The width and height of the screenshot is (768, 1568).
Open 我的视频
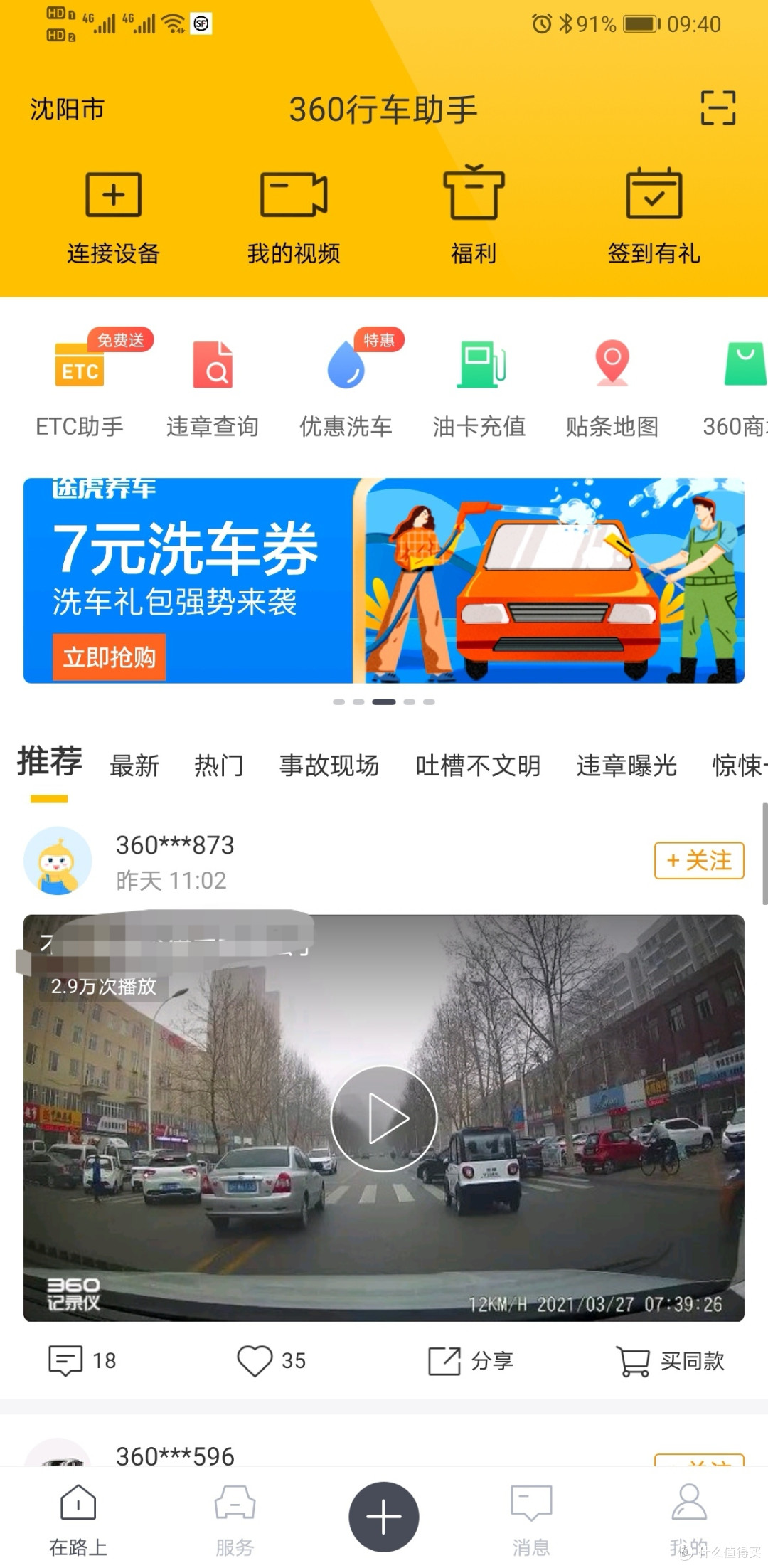point(294,217)
